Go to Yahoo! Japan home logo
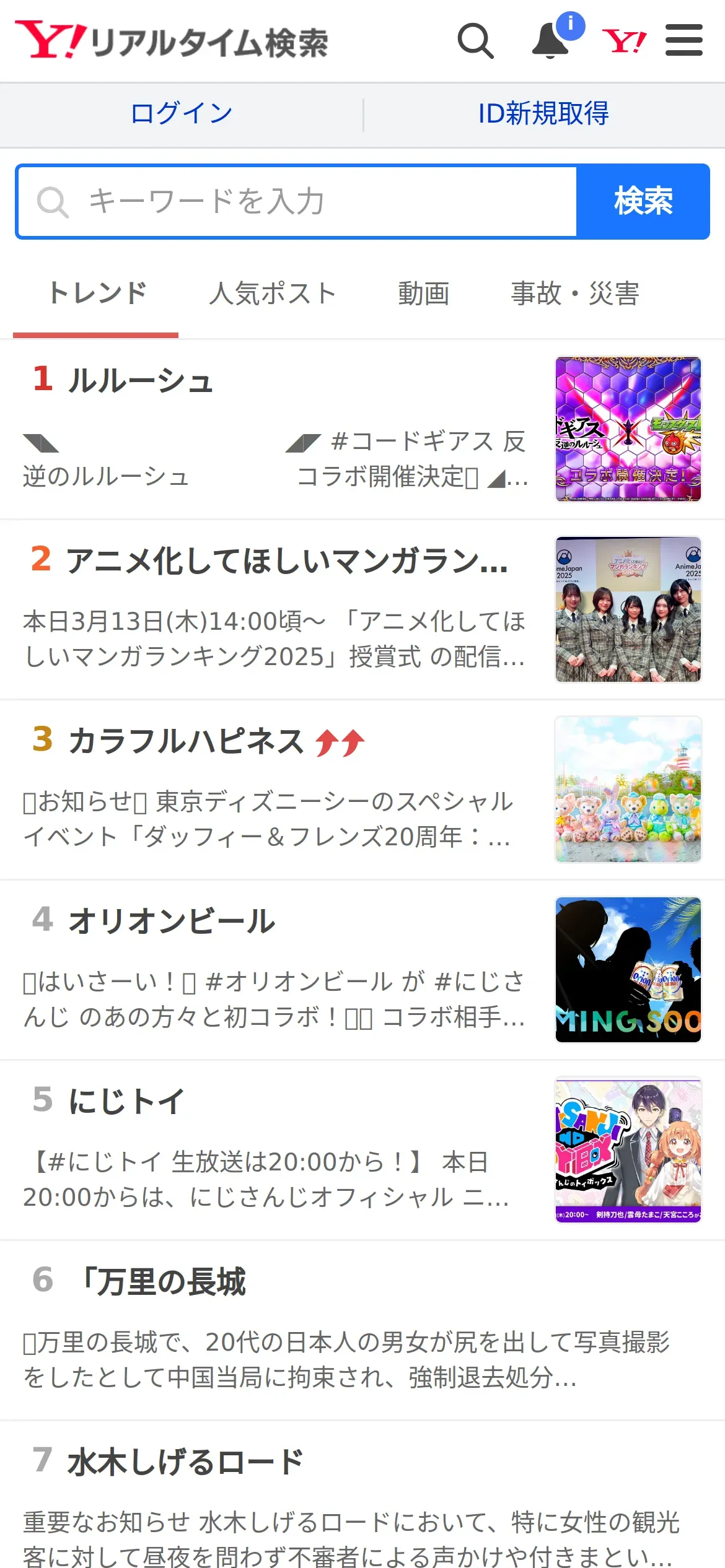The image size is (725, 1568). click(624, 41)
